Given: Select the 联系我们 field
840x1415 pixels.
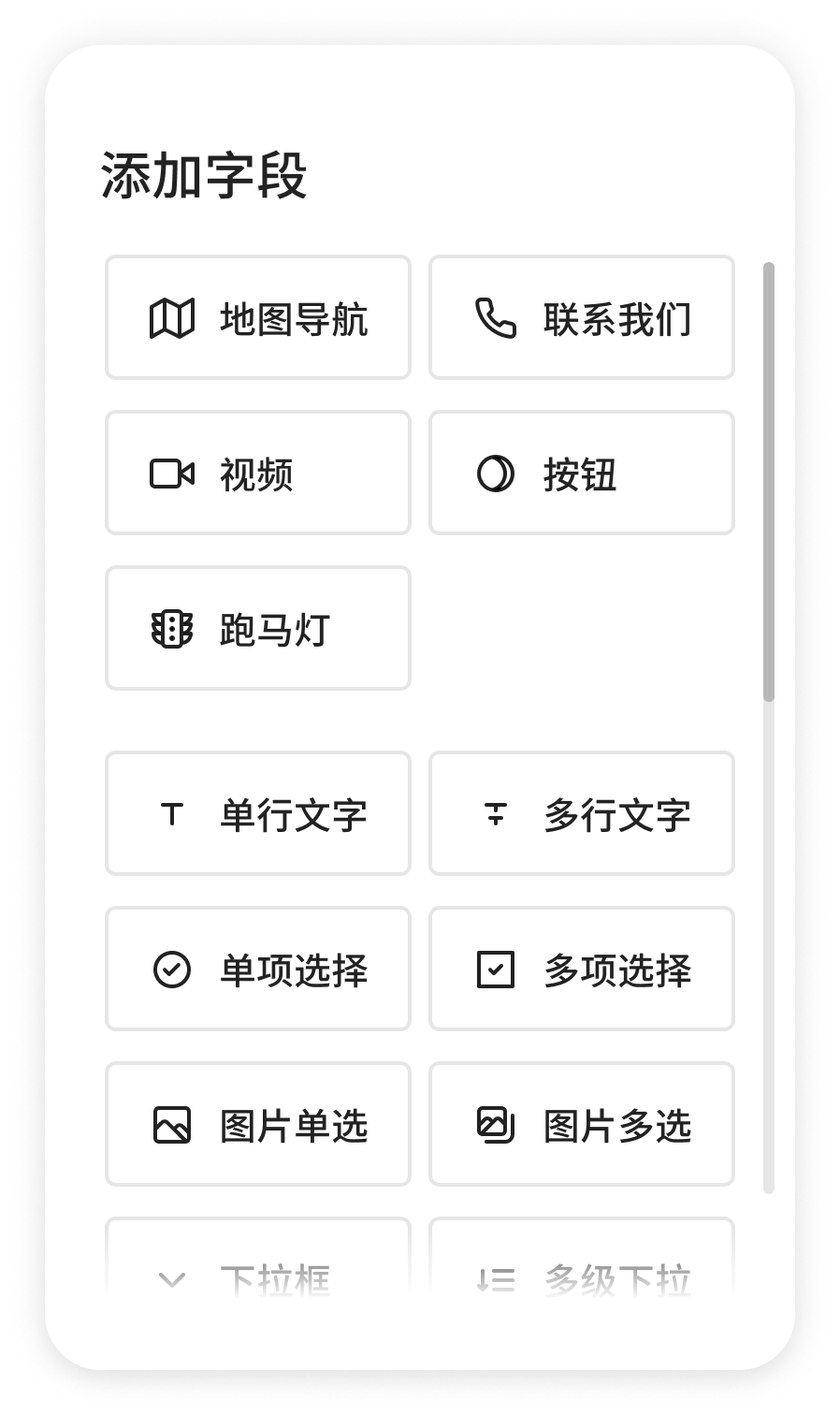Looking at the screenshot, I should pos(582,317).
